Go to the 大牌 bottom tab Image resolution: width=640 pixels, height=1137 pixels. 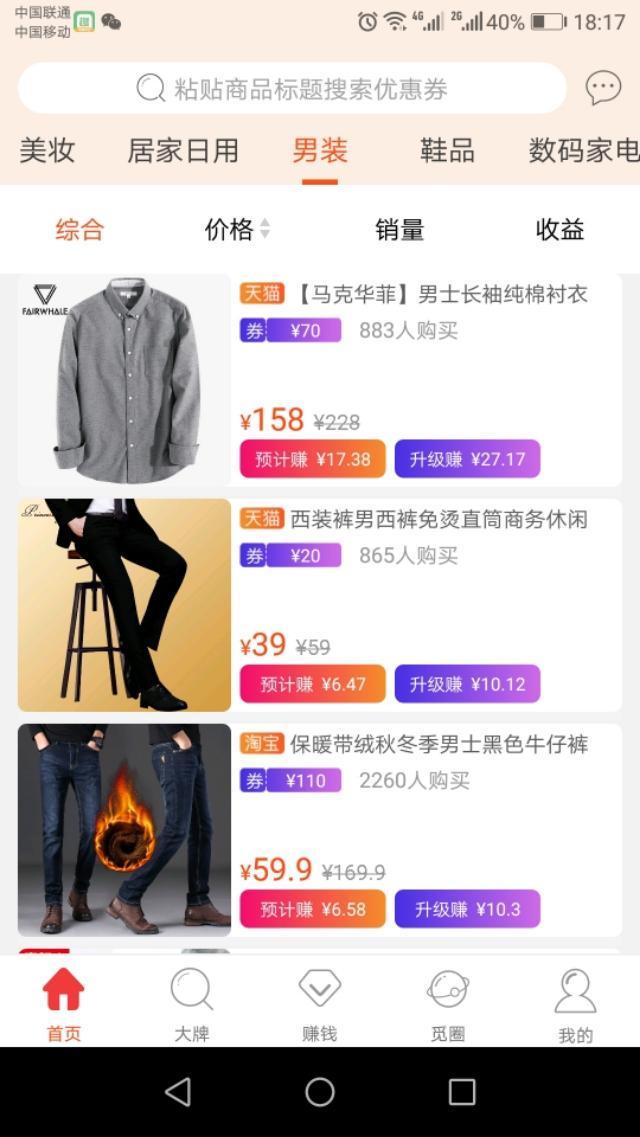(191, 1002)
